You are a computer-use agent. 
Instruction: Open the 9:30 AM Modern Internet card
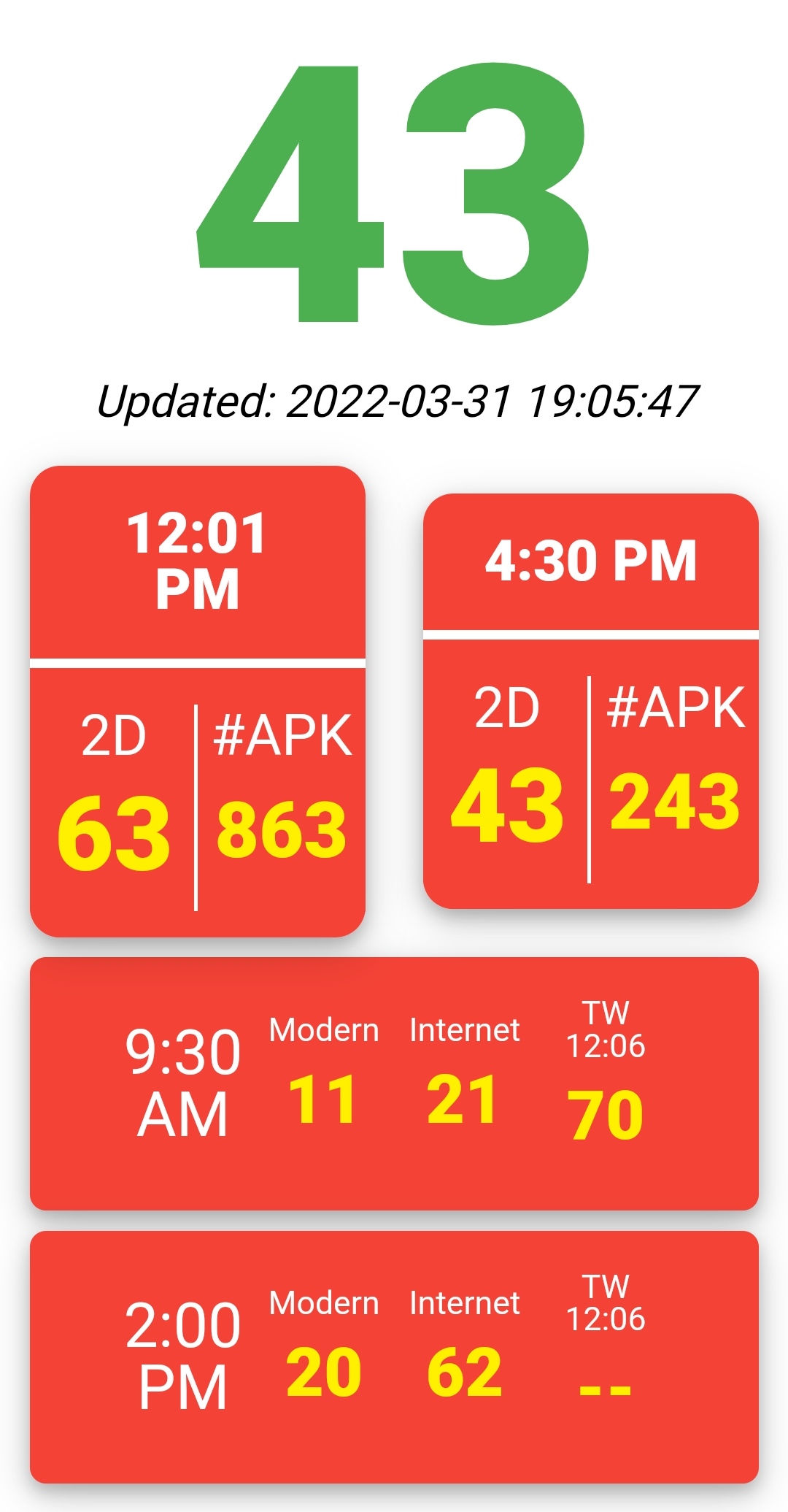click(x=394, y=1083)
